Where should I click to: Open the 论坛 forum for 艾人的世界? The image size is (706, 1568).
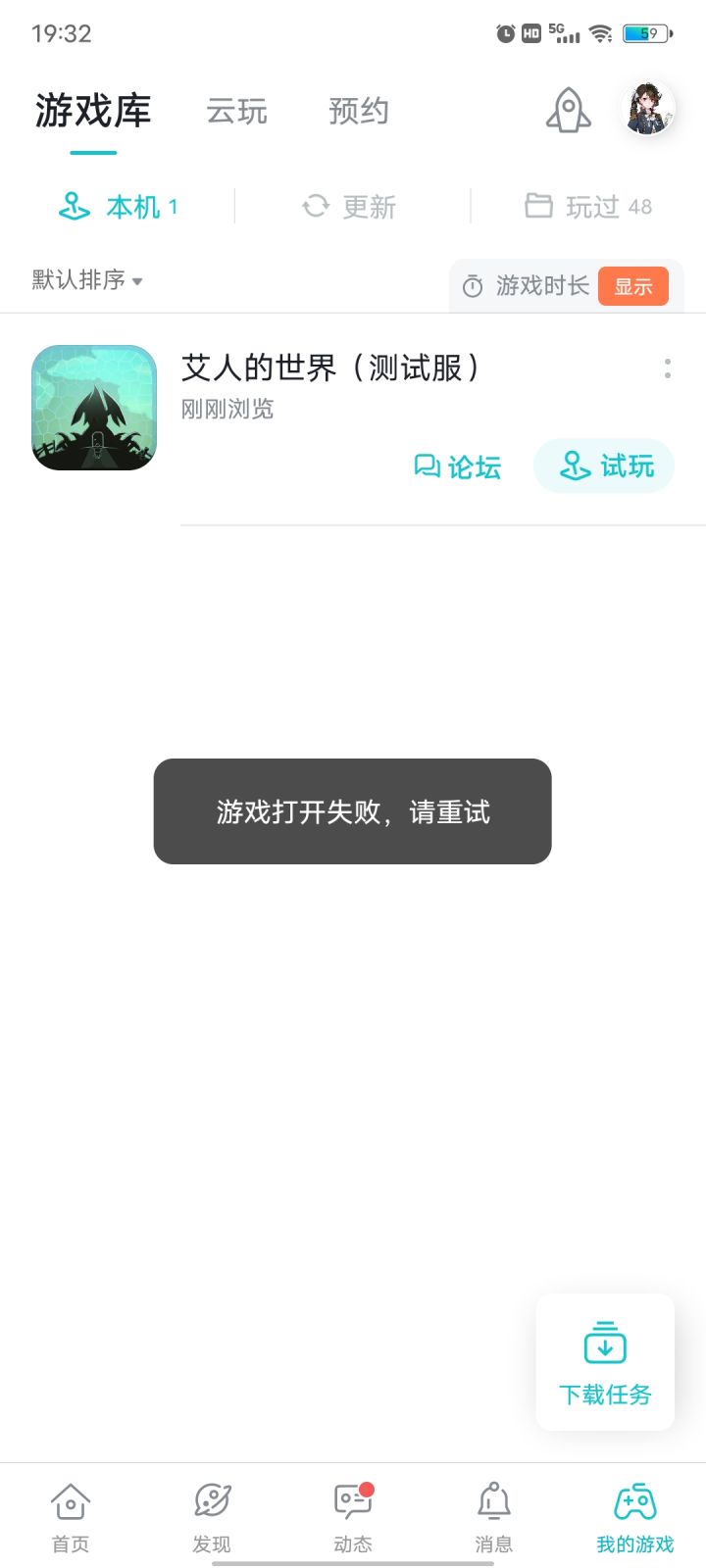pos(457,467)
